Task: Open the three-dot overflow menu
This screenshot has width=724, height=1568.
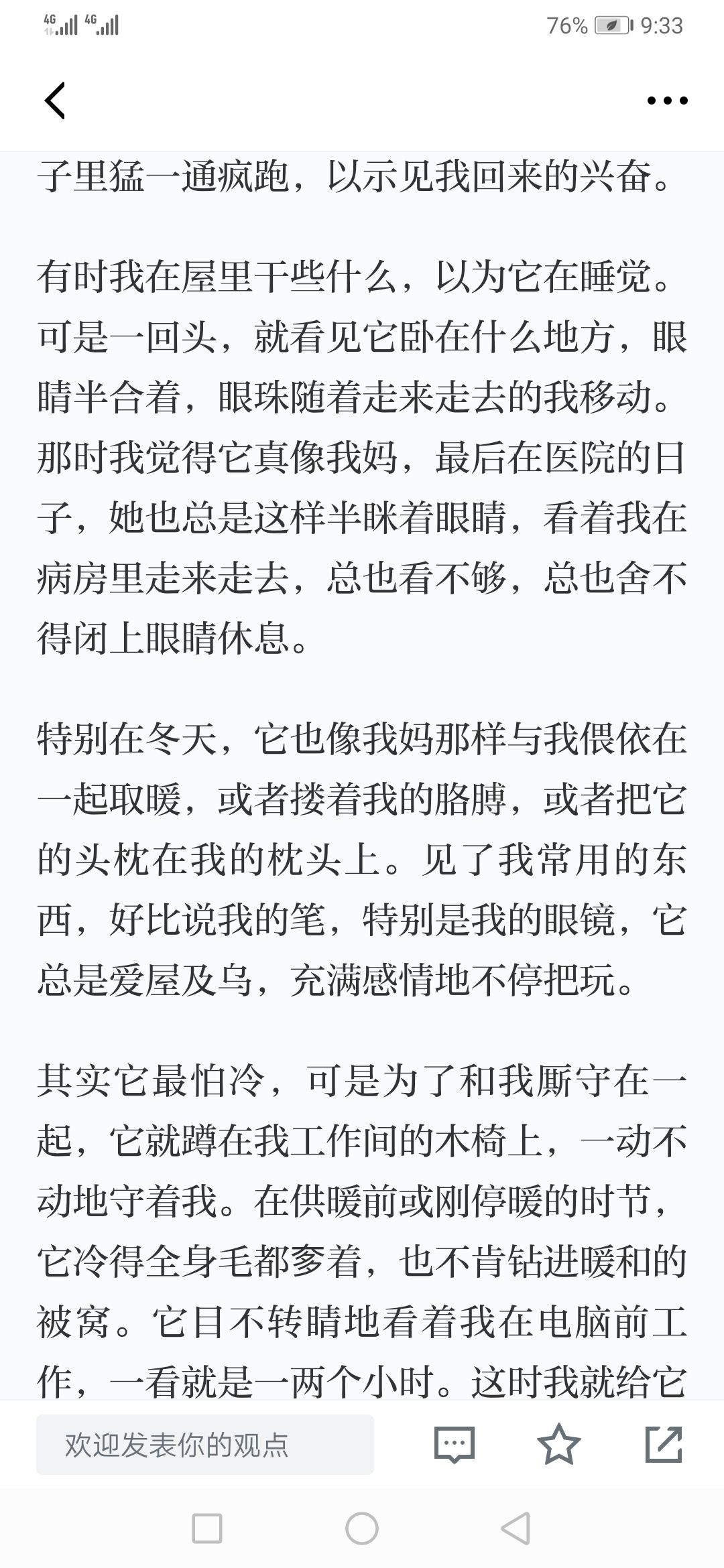Action: [x=667, y=101]
